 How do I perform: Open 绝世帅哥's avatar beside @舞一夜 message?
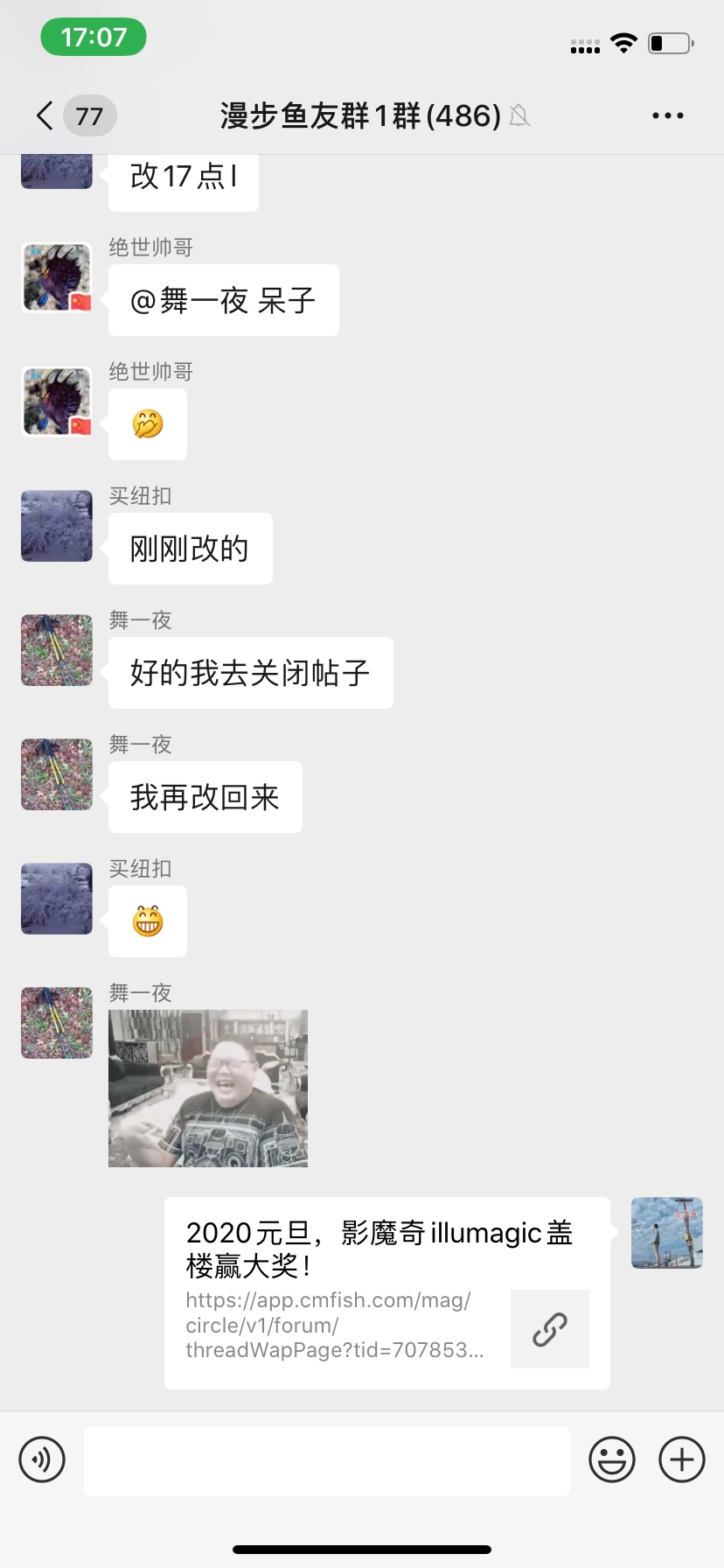[57, 278]
